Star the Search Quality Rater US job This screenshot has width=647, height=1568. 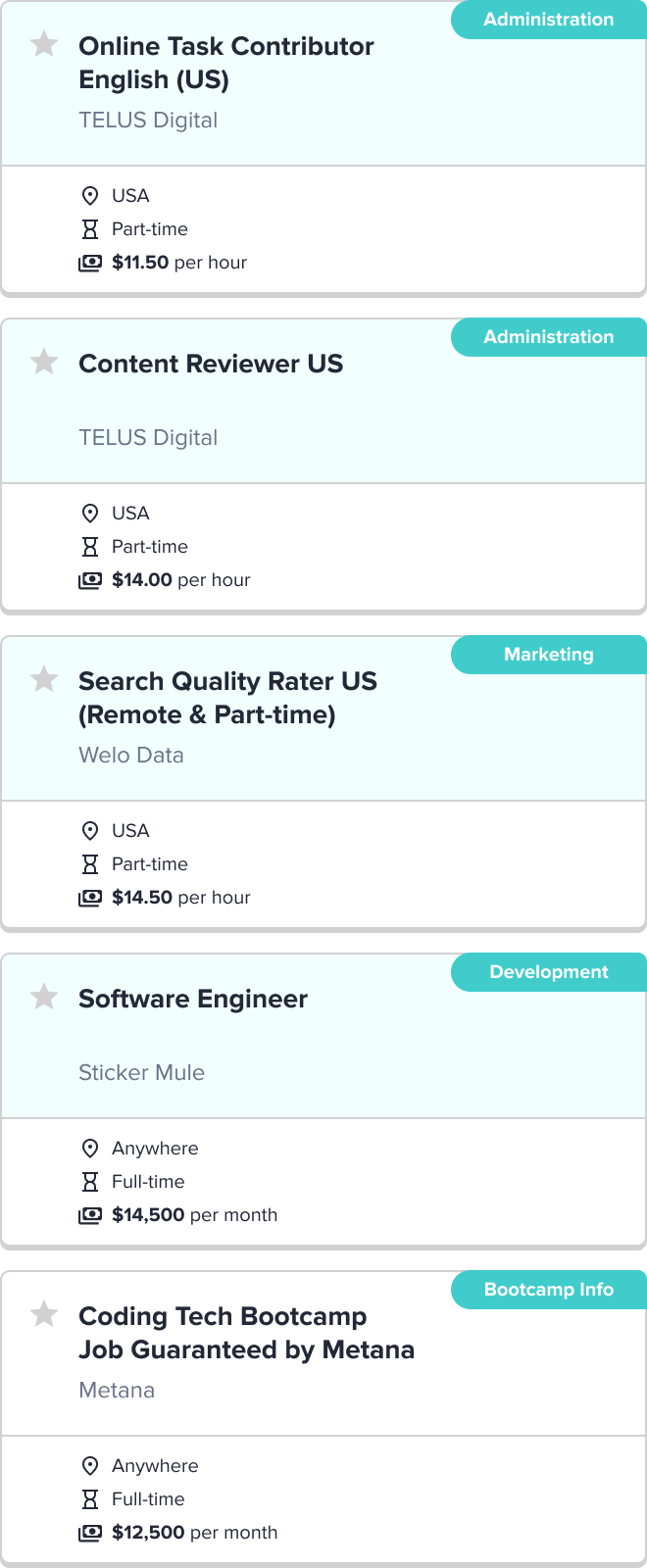click(x=44, y=679)
